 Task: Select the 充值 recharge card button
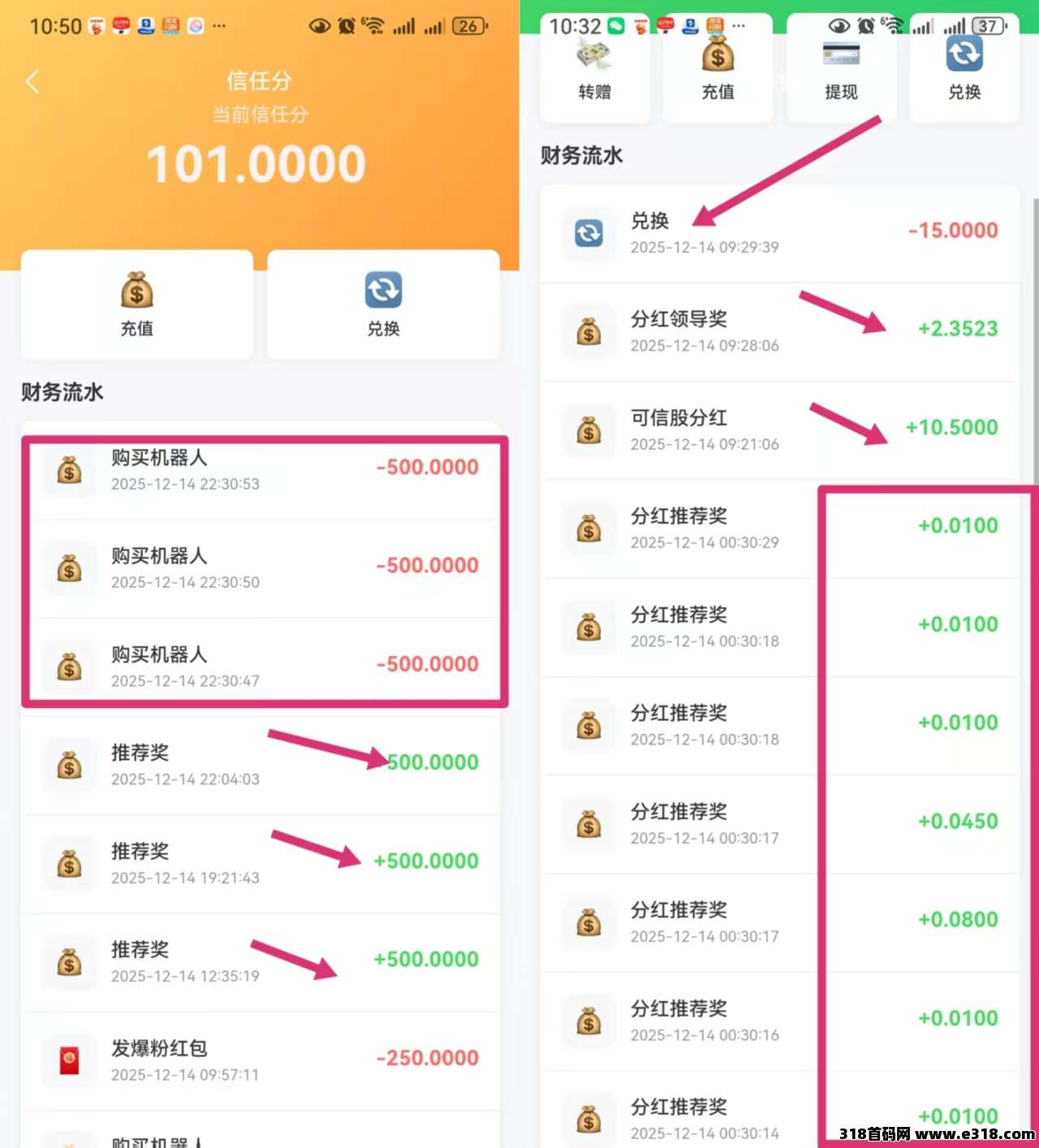(136, 304)
